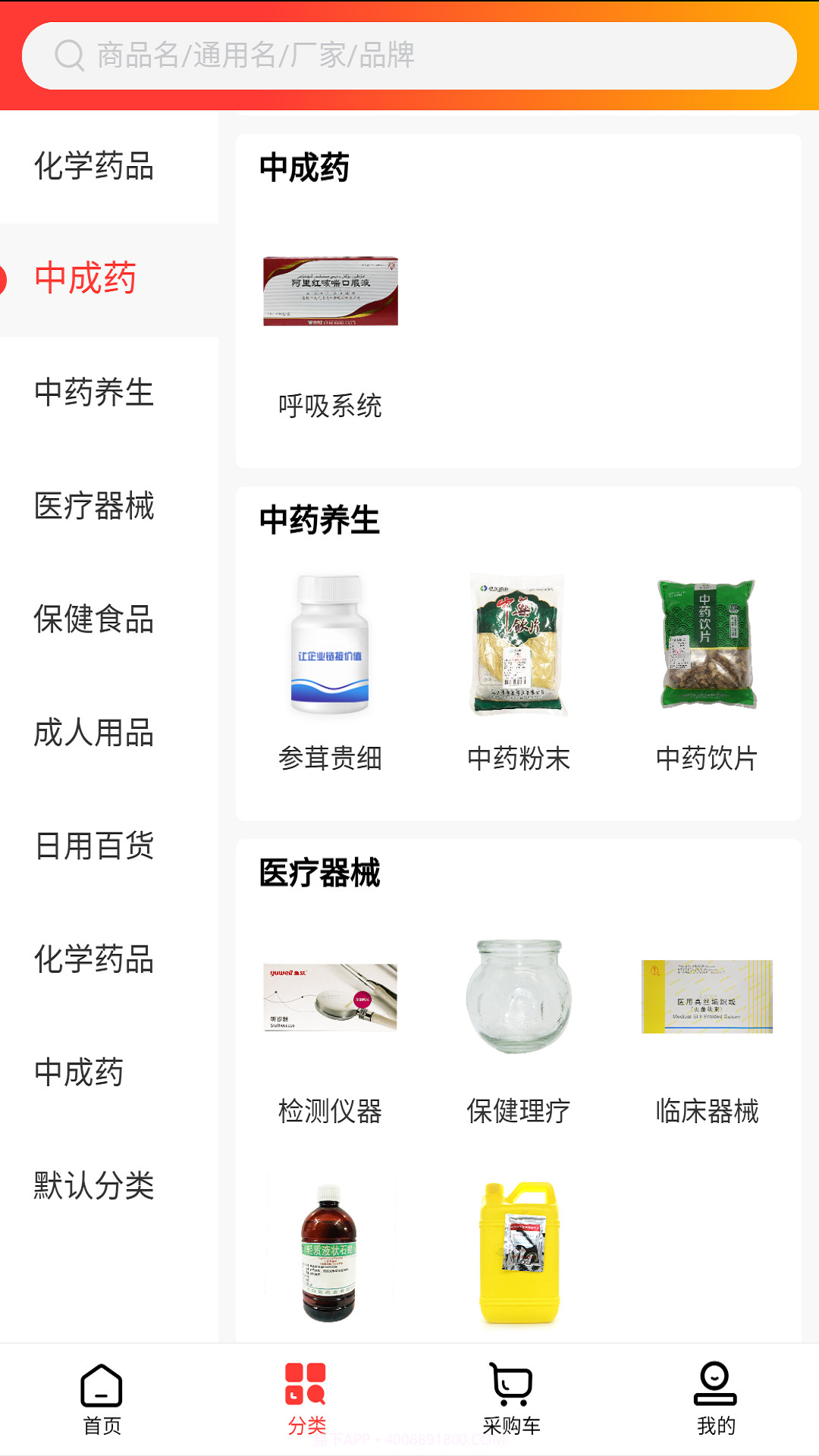Click the magnifier icon in the search bar
Image resolution: width=819 pixels, height=1456 pixels.
[x=69, y=54]
